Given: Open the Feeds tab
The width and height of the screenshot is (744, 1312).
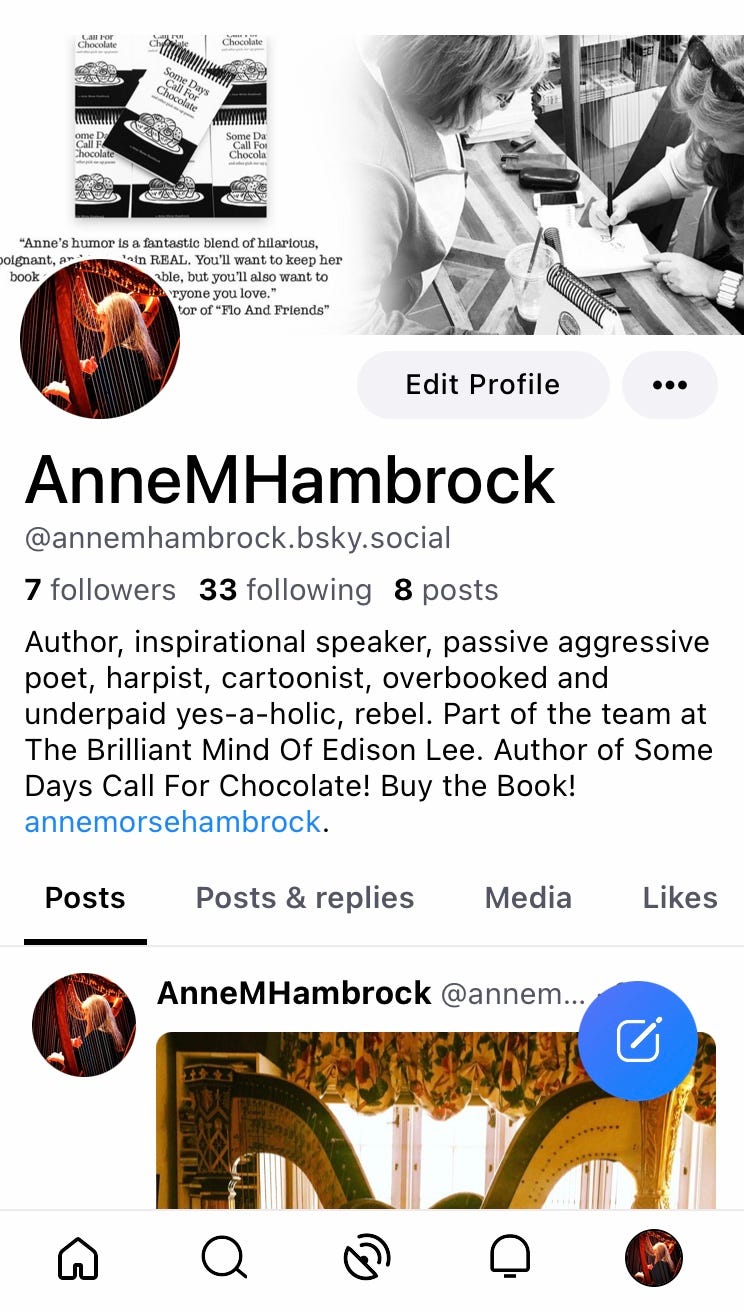Looking at the screenshot, I should 367,1257.
